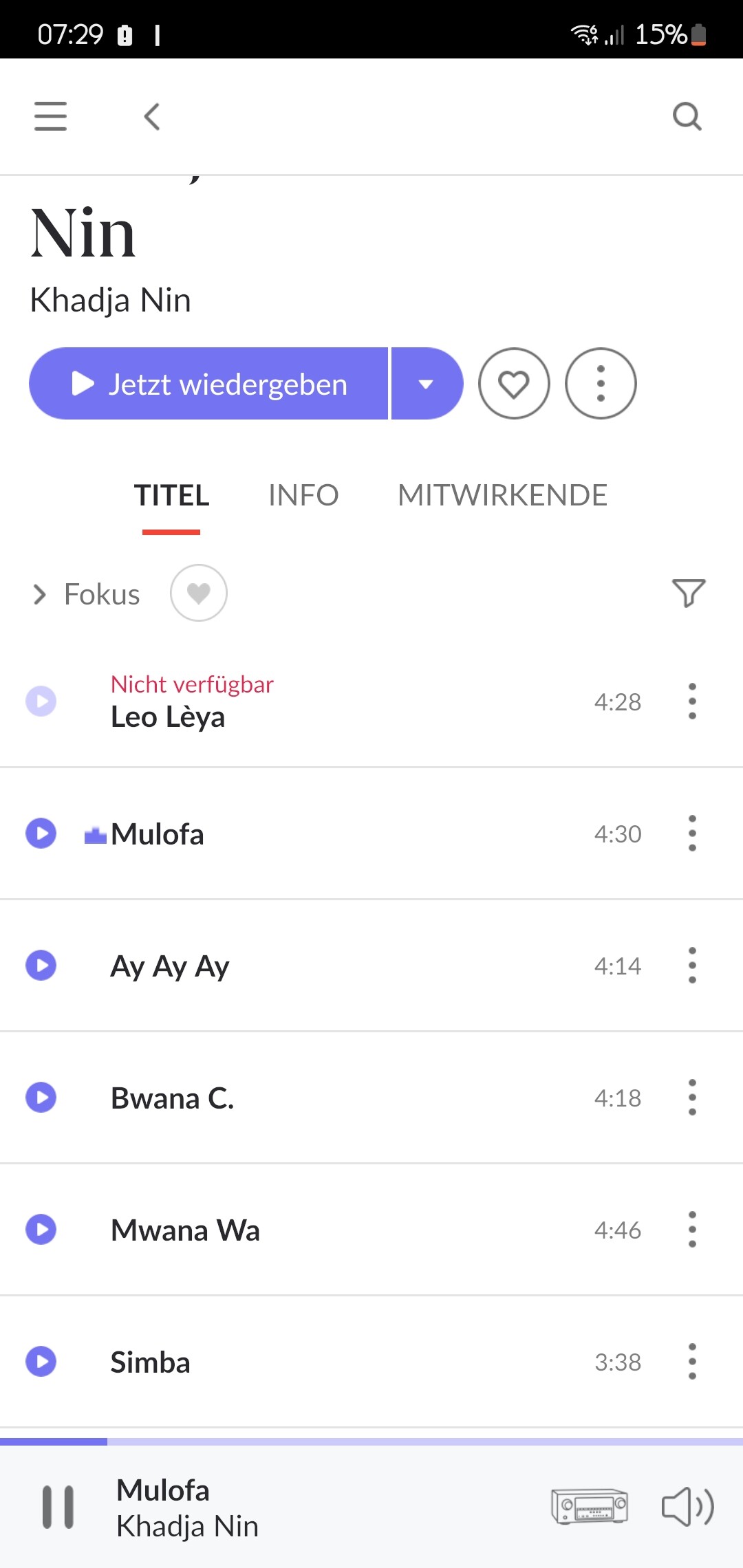
Task: Go back to the previous screen
Action: point(152,116)
